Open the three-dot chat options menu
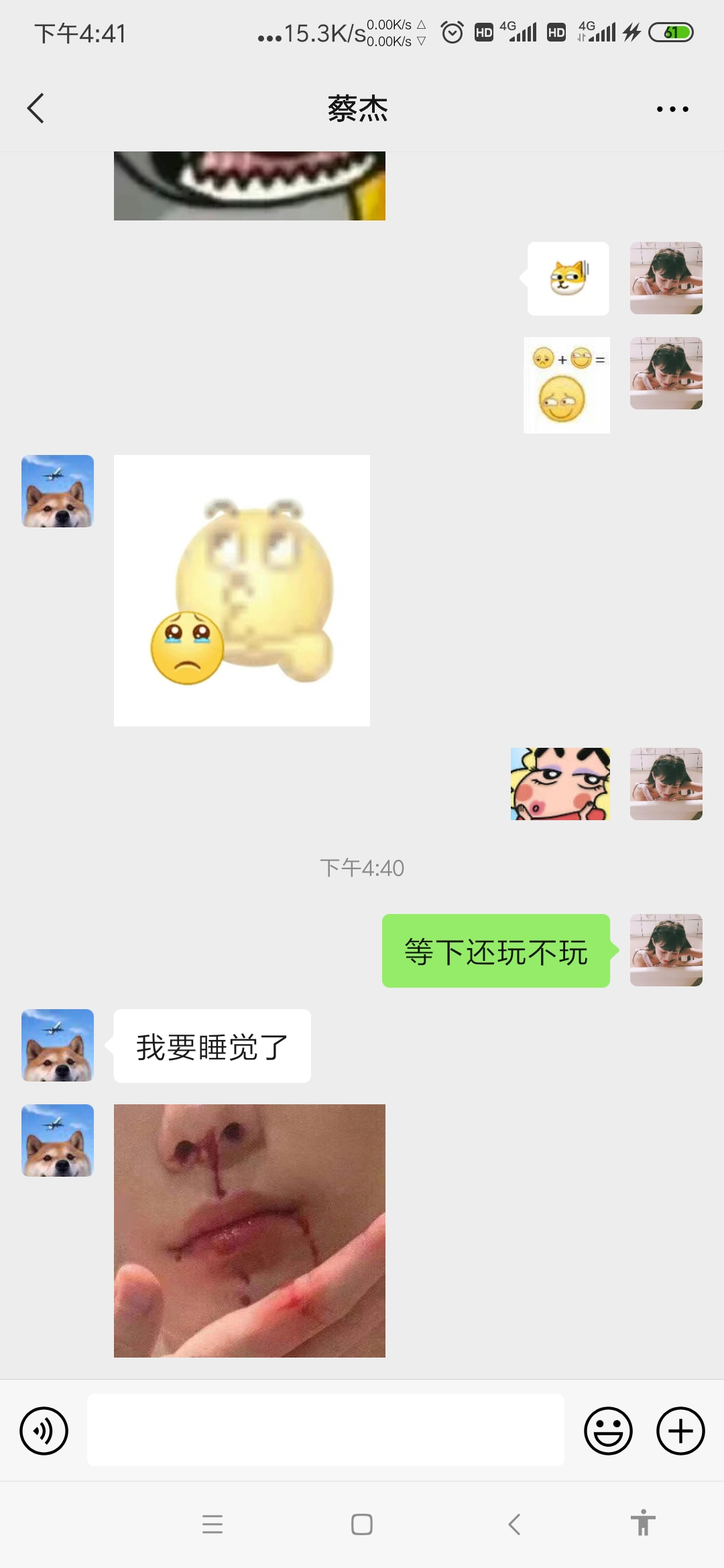 672,109
